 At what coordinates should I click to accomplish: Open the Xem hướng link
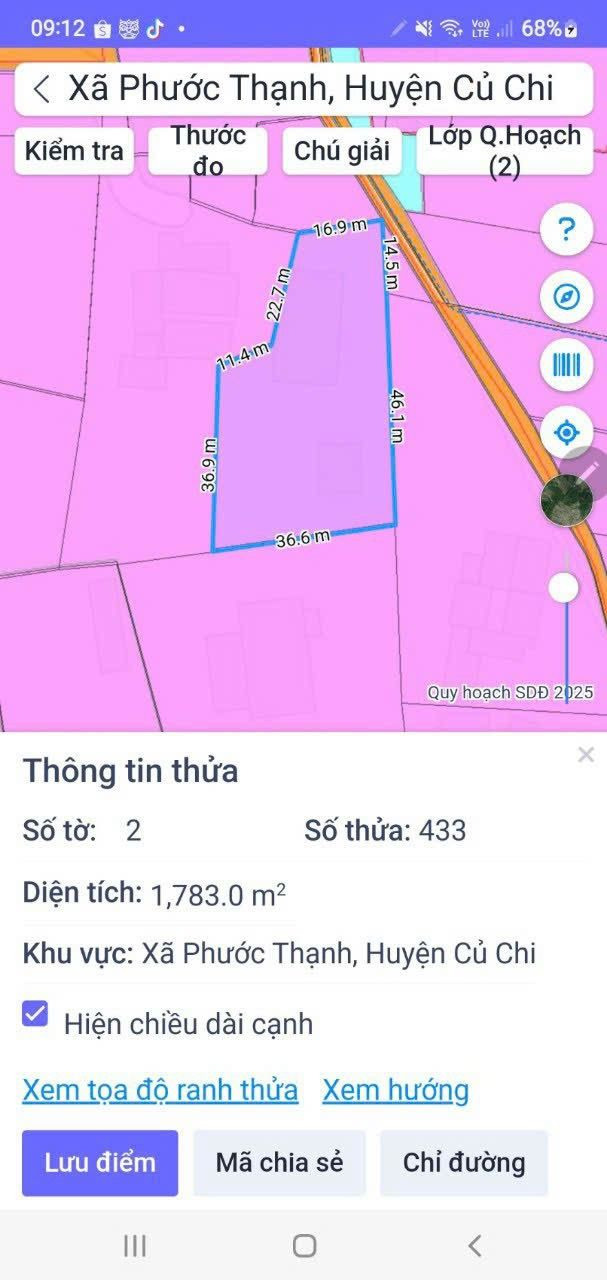pos(395,1089)
